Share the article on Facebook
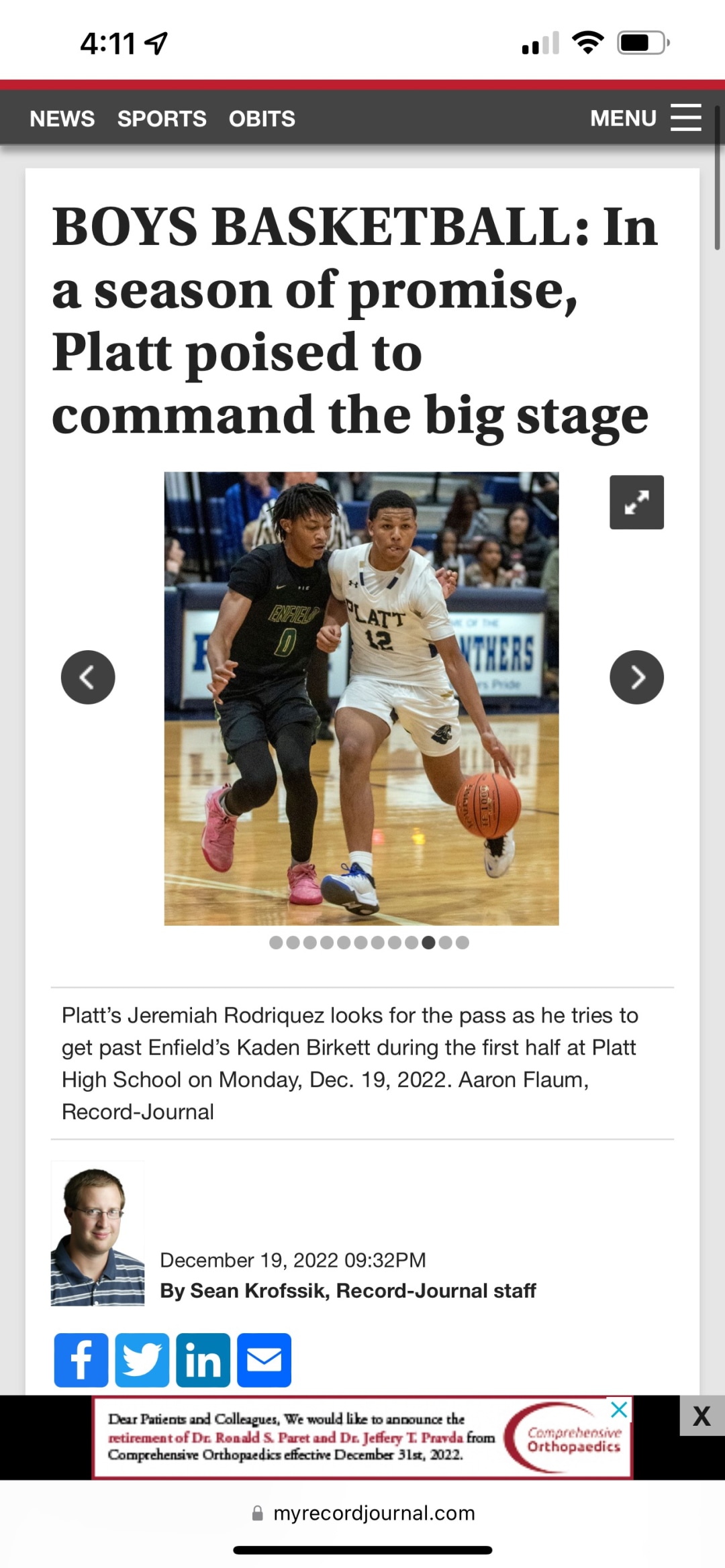The image size is (725, 1568). click(x=81, y=1360)
